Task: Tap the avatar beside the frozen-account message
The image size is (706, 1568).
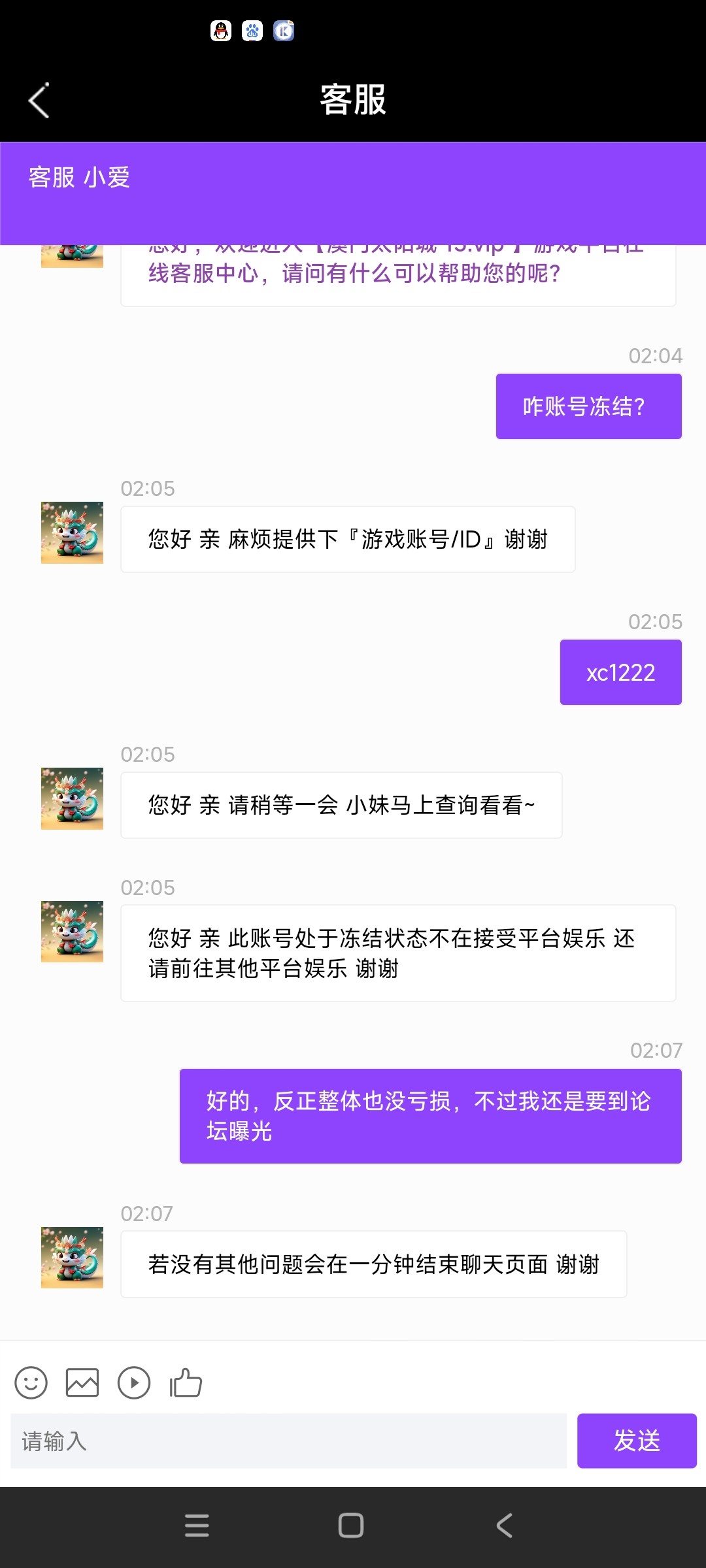Action: point(72,932)
